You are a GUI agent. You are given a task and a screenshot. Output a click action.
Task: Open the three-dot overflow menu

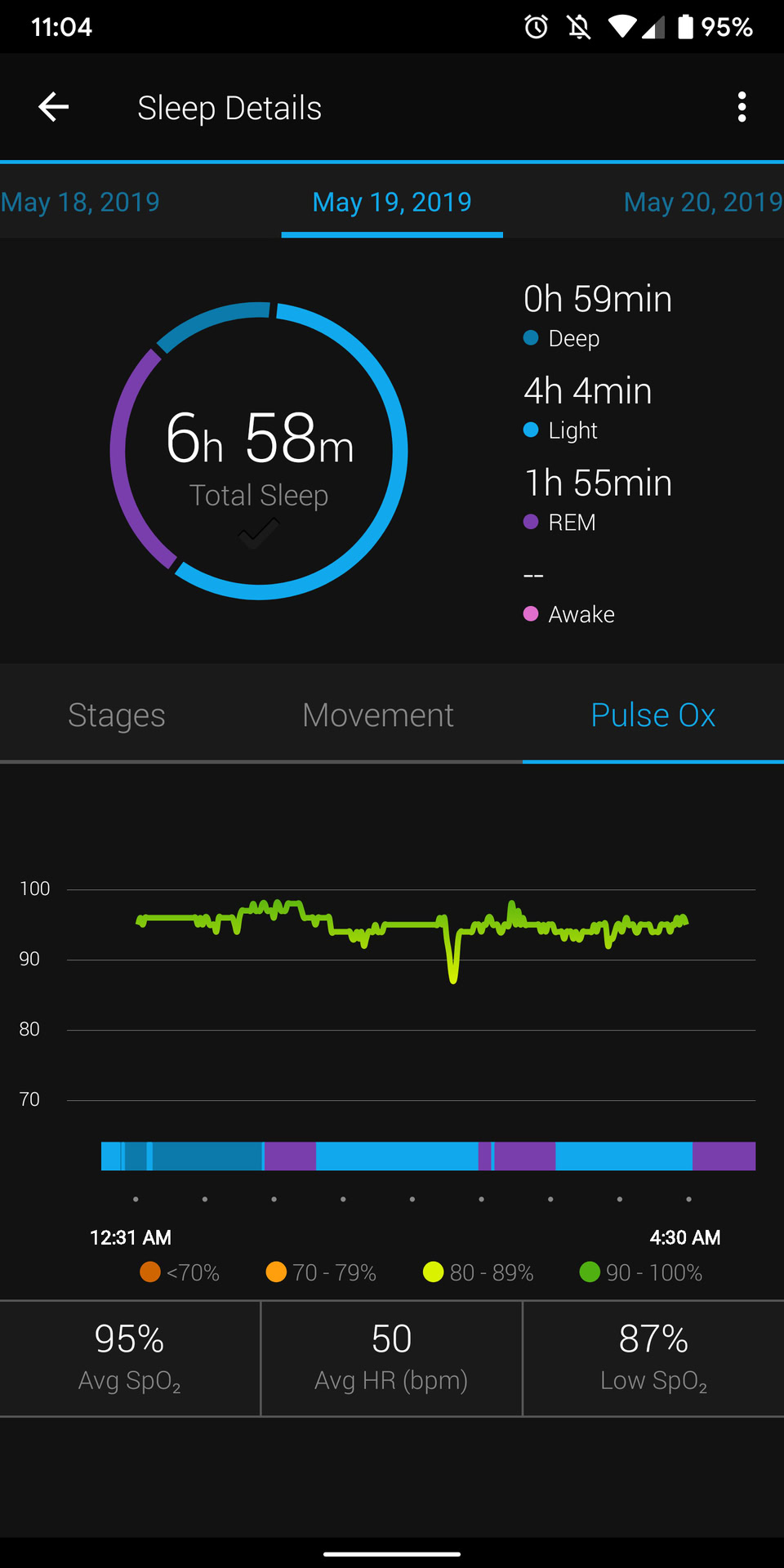pyautogui.click(x=742, y=107)
